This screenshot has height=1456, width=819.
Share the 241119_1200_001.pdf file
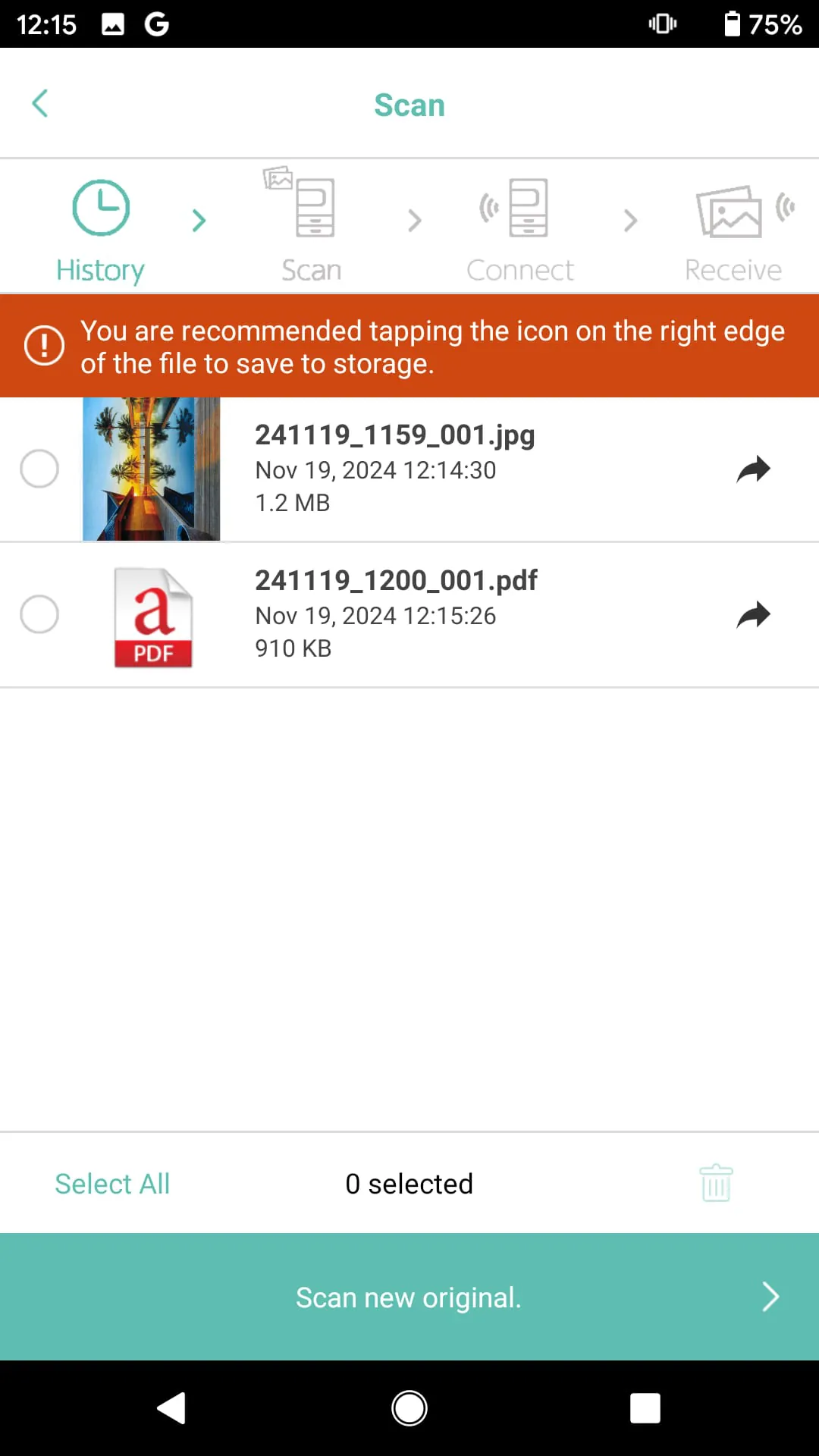(753, 615)
